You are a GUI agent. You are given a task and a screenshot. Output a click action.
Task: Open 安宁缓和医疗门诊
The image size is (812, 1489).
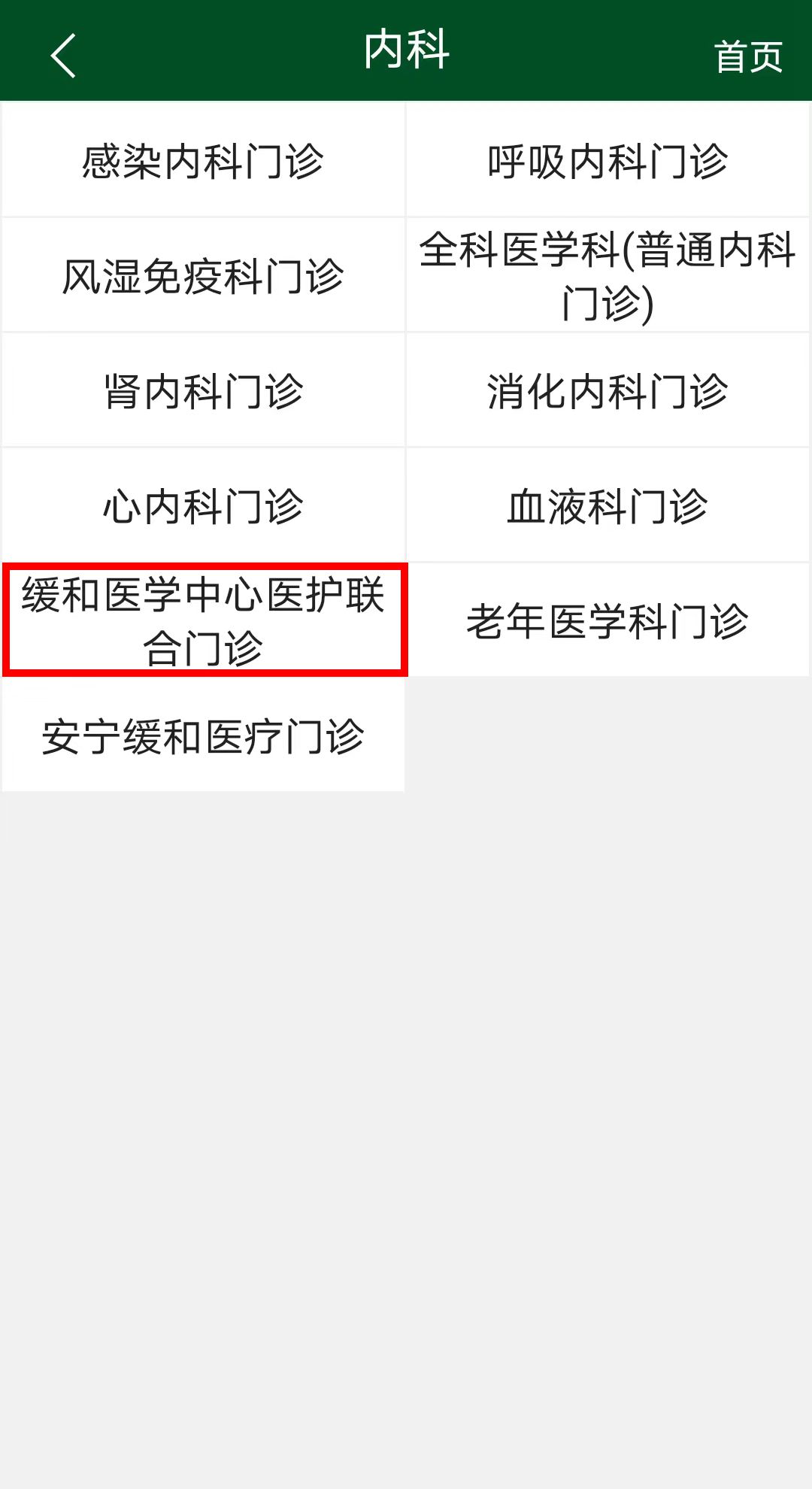tap(203, 735)
